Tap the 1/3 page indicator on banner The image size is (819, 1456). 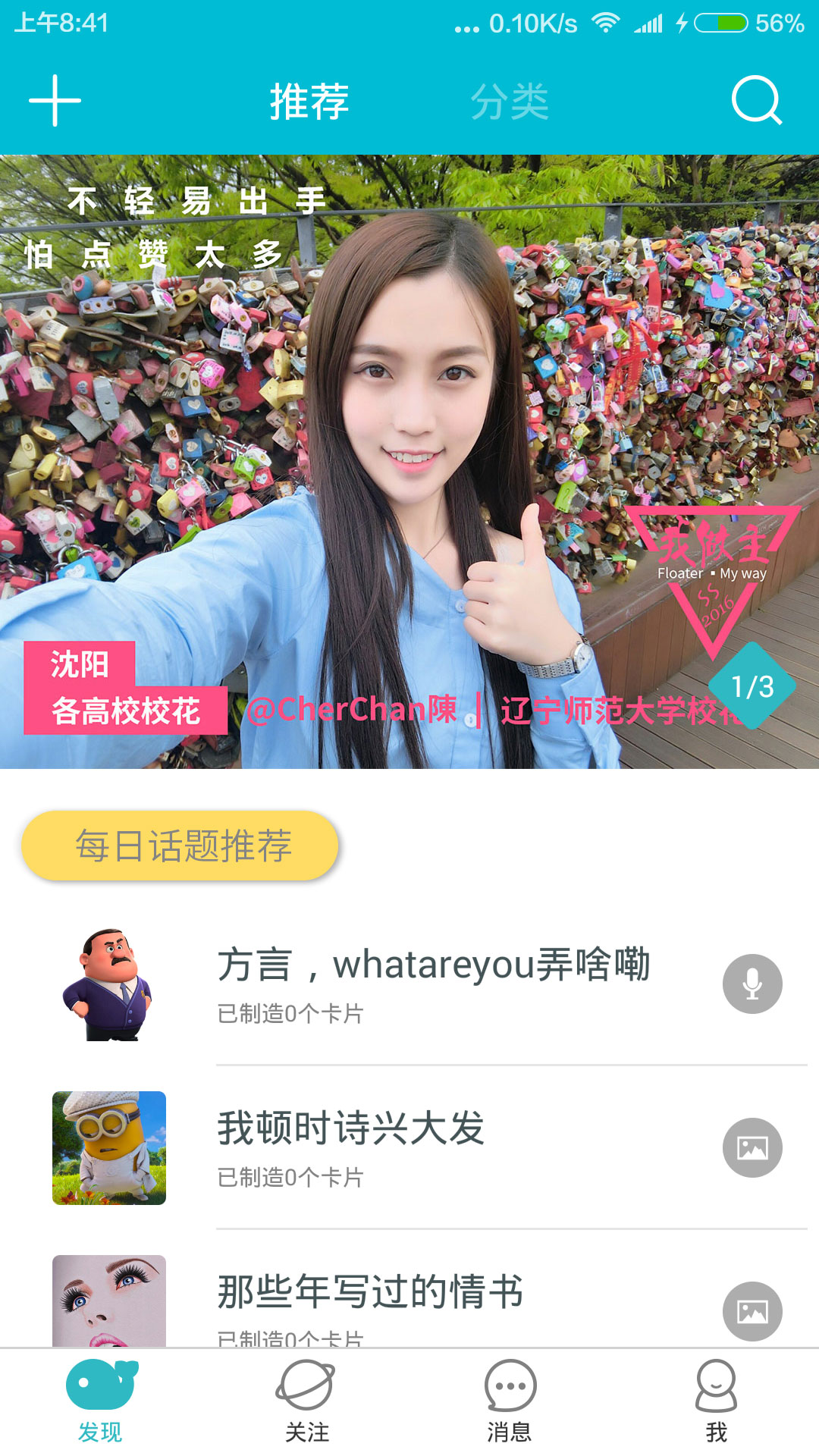click(x=754, y=685)
